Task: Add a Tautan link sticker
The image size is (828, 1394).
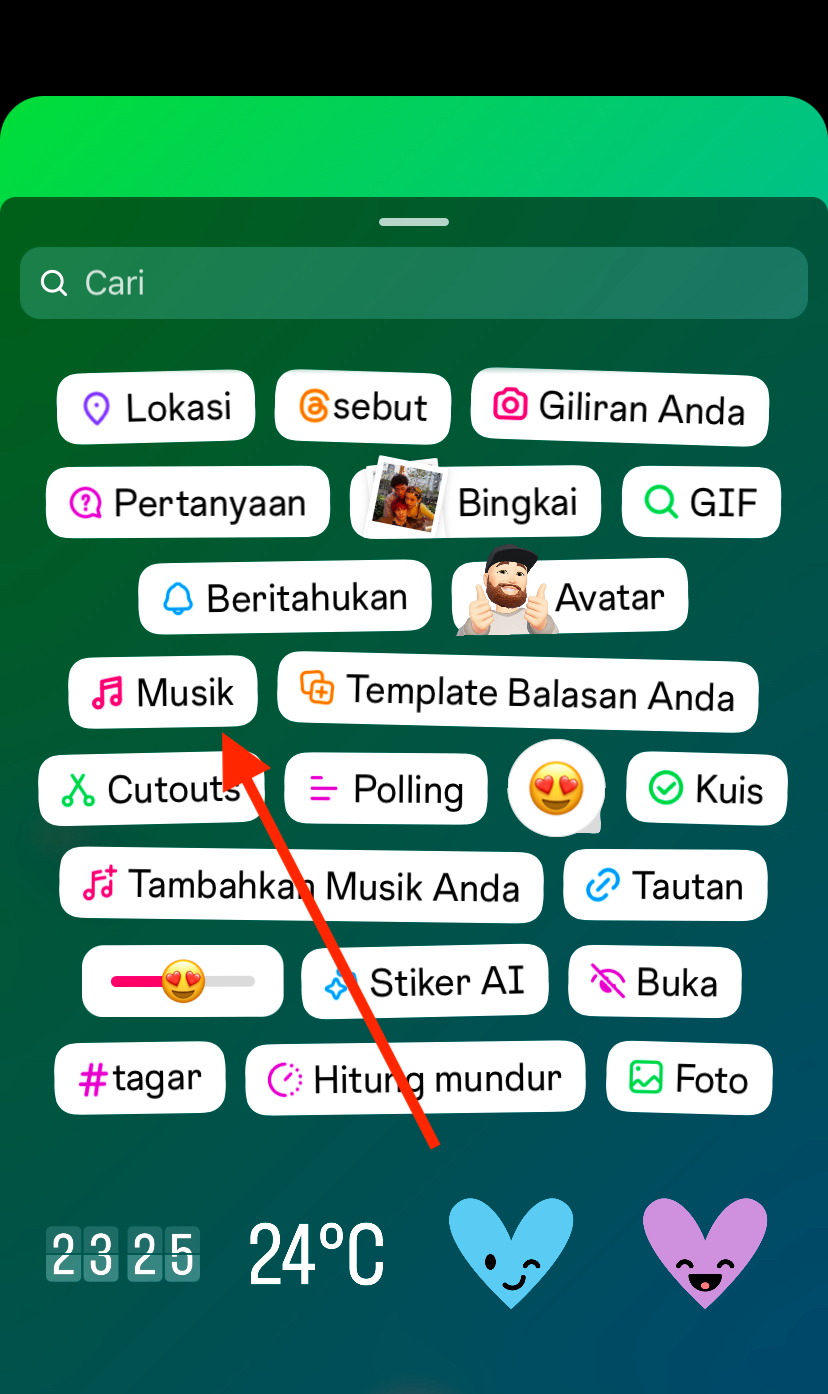Action: click(665, 886)
